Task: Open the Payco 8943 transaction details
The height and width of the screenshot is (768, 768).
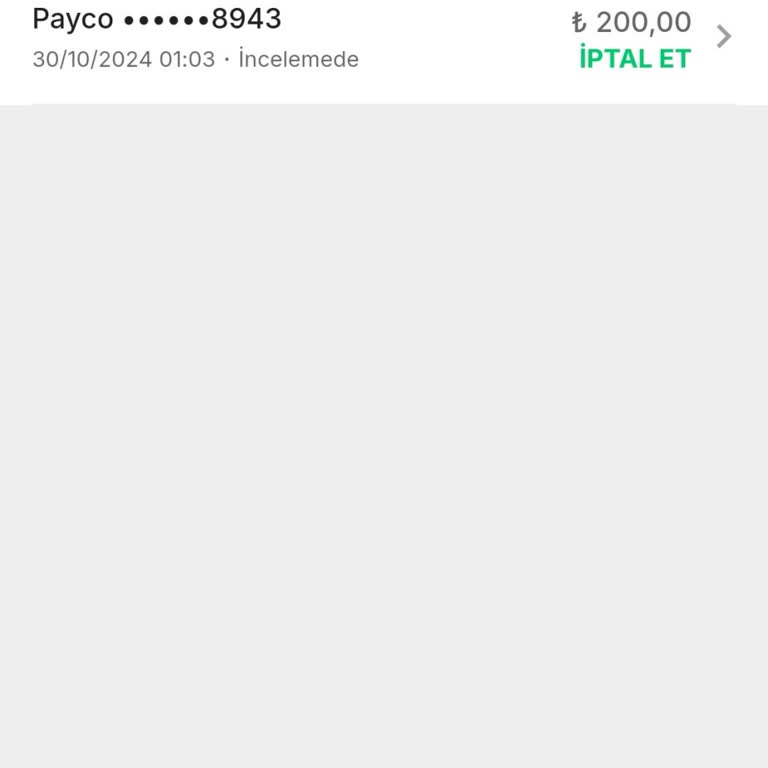Action: tap(724, 37)
